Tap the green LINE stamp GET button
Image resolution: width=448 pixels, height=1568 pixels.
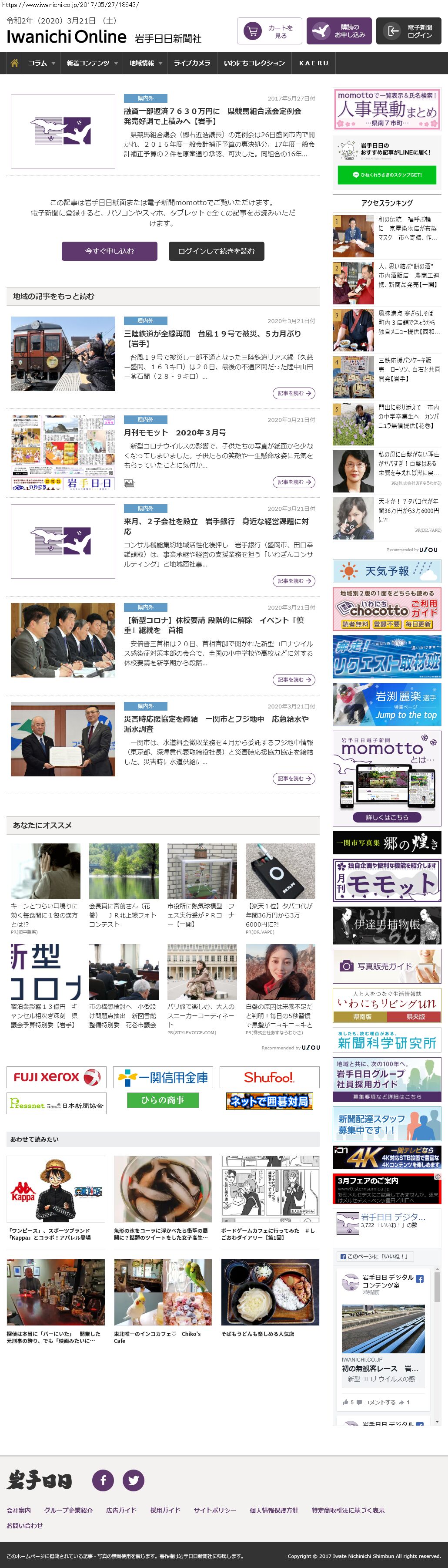click(x=387, y=175)
